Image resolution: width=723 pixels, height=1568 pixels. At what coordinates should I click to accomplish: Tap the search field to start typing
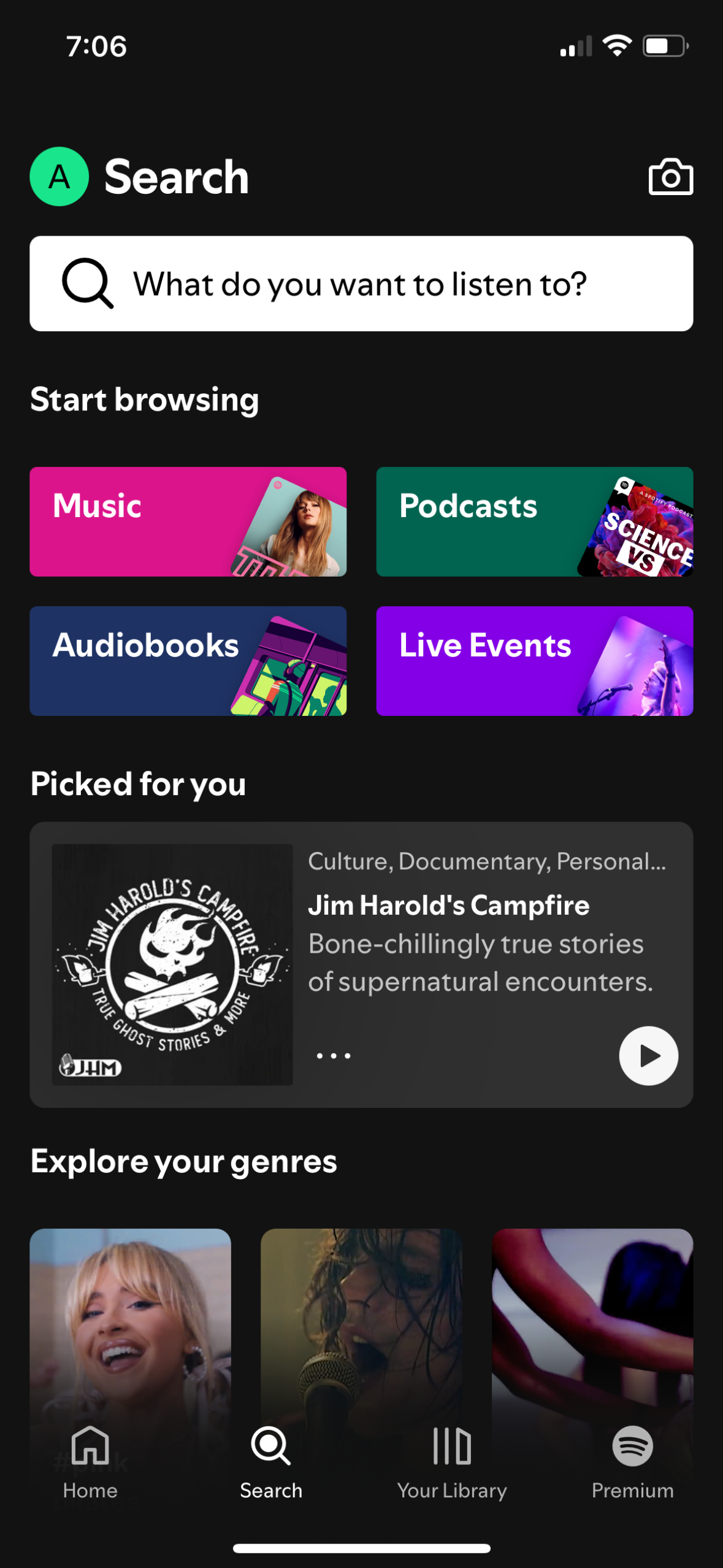coord(361,284)
